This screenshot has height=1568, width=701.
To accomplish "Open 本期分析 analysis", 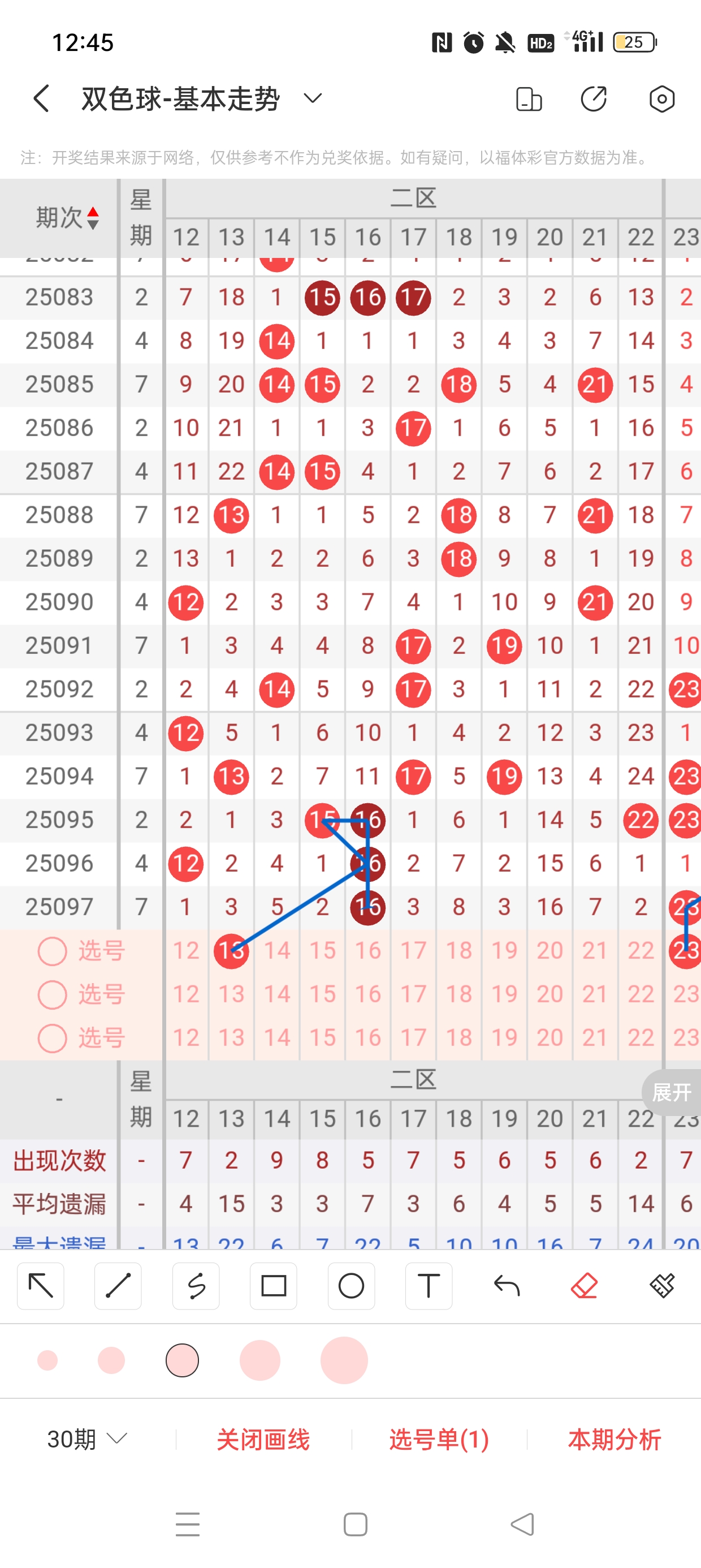I will (614, 1439).
